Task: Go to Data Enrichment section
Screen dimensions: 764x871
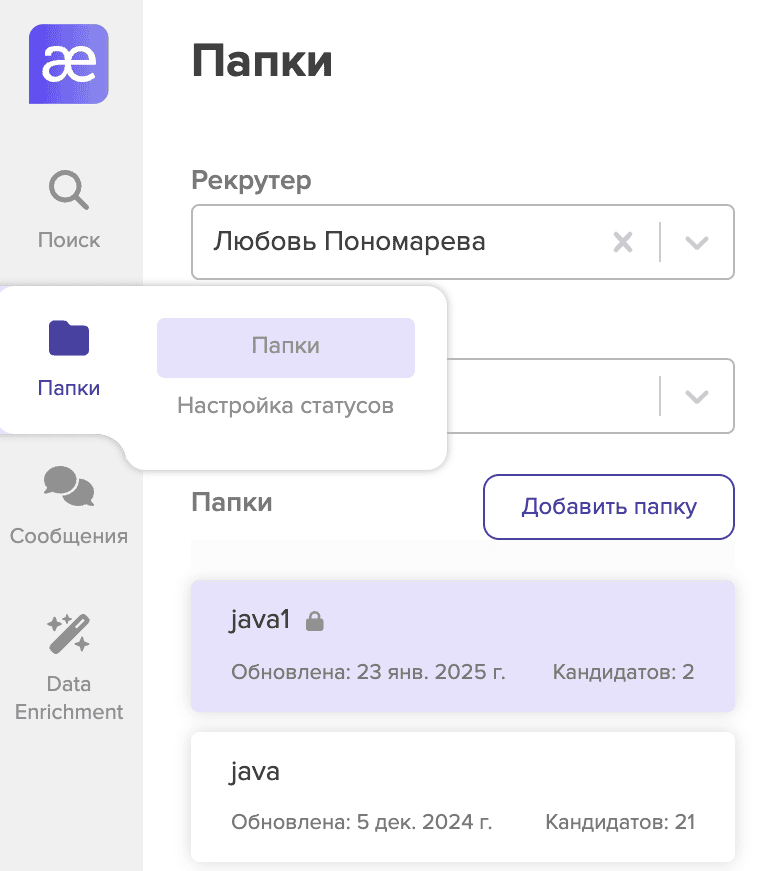Action: click(x=69, y=666)
